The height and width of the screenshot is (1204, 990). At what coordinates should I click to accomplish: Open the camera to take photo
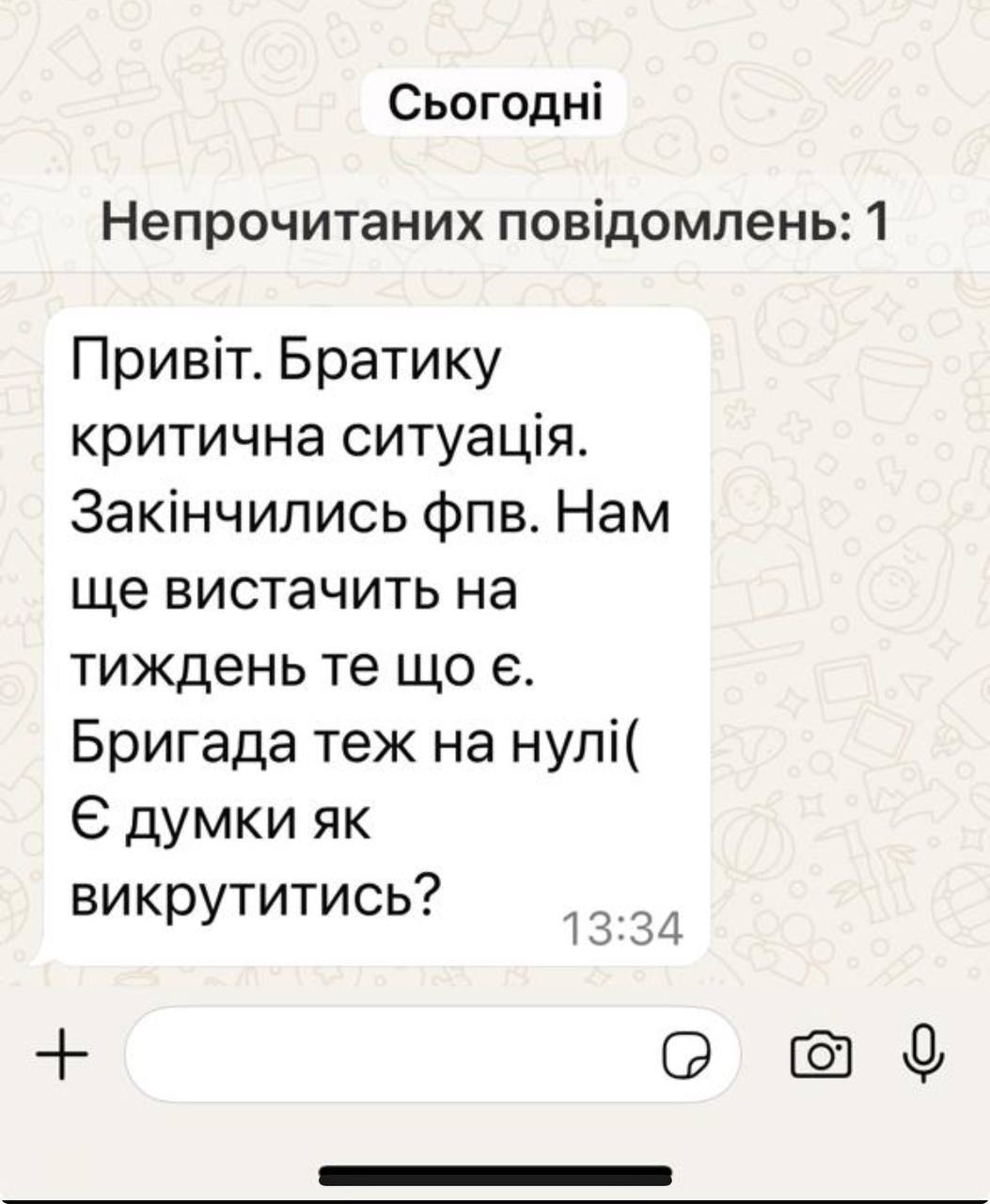point(822,1055)
